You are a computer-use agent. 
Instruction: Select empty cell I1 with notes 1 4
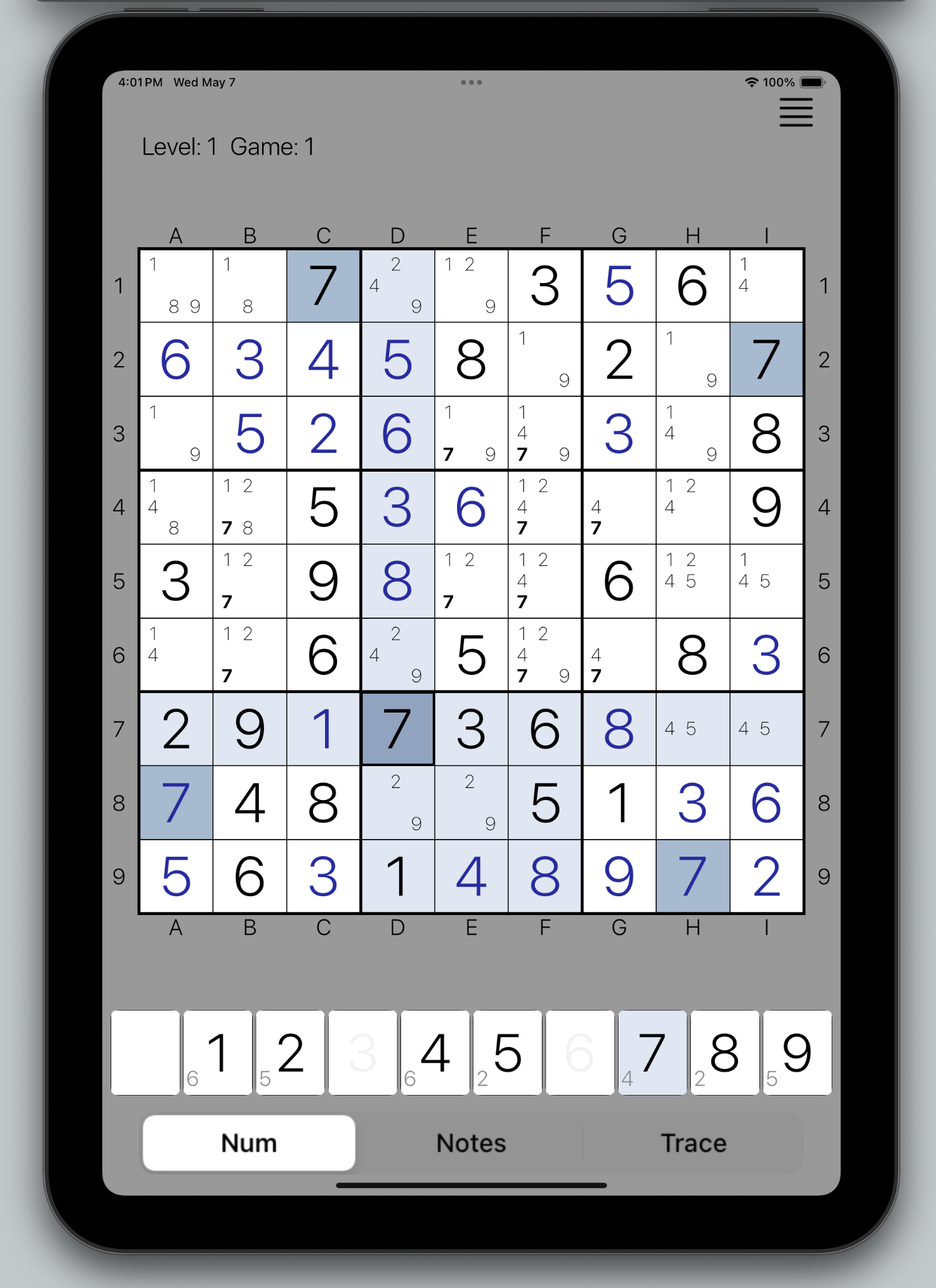click(x=766, y=286)
